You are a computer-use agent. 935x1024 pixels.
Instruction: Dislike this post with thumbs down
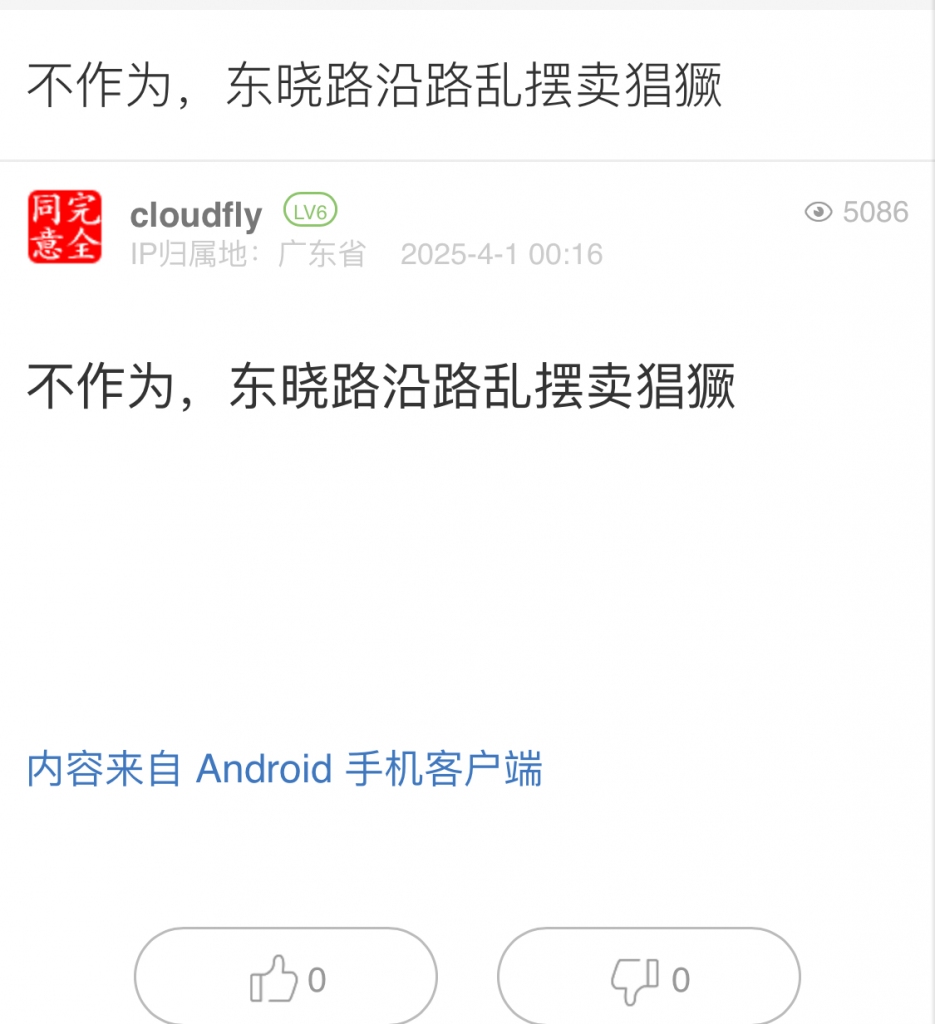point(649,979)
